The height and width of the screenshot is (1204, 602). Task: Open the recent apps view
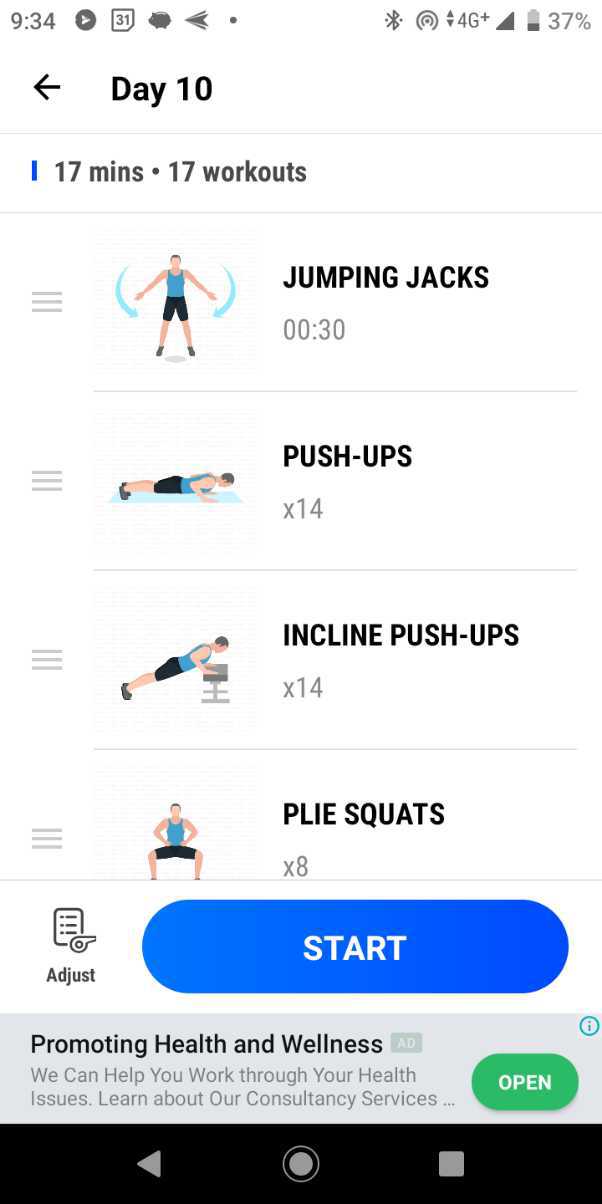click(451, 1163)
